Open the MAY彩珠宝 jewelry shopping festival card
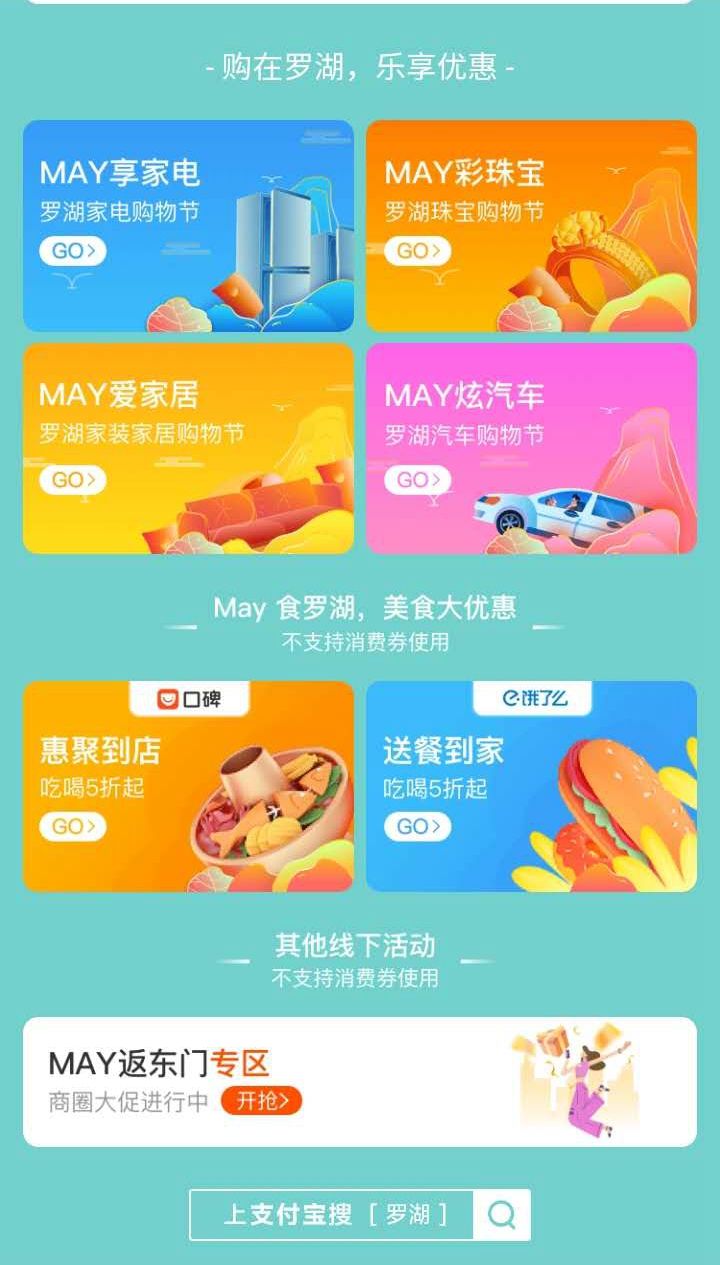Image resolution: width=720 pixels, height=1265 pixels. click(x=531, y=226)
